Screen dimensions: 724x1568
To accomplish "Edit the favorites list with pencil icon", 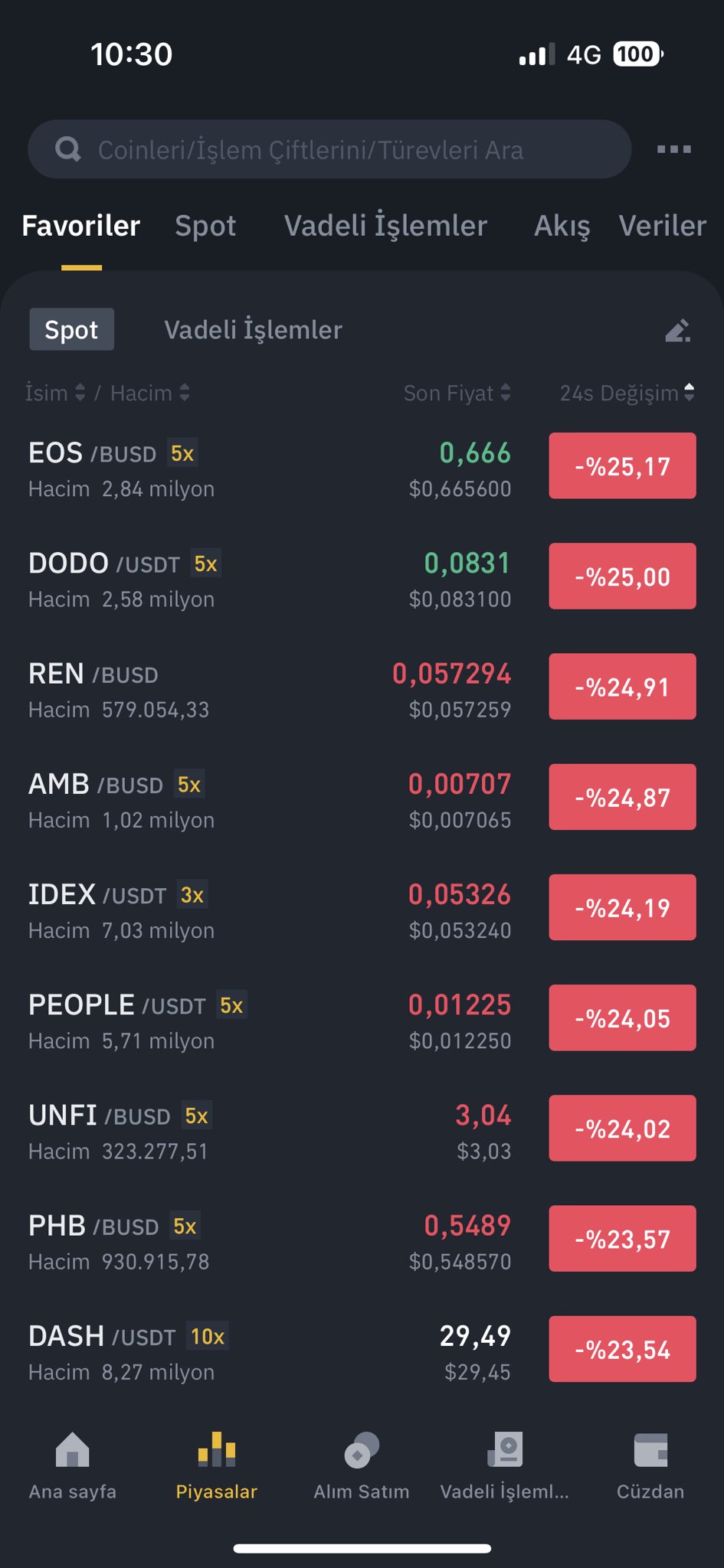I will (678, 331).
